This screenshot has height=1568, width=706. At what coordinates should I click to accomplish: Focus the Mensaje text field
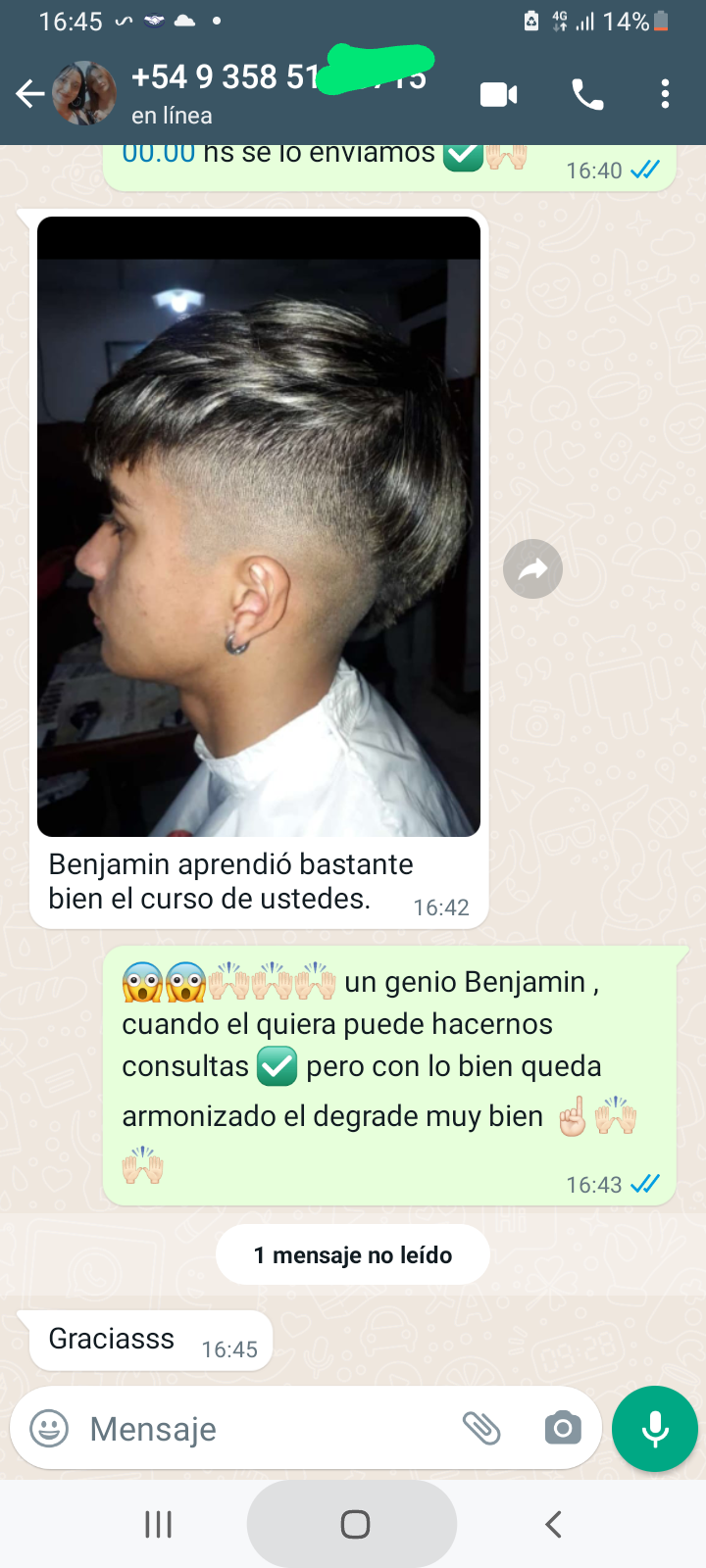pyautogui.click(x=265, y=1429)
